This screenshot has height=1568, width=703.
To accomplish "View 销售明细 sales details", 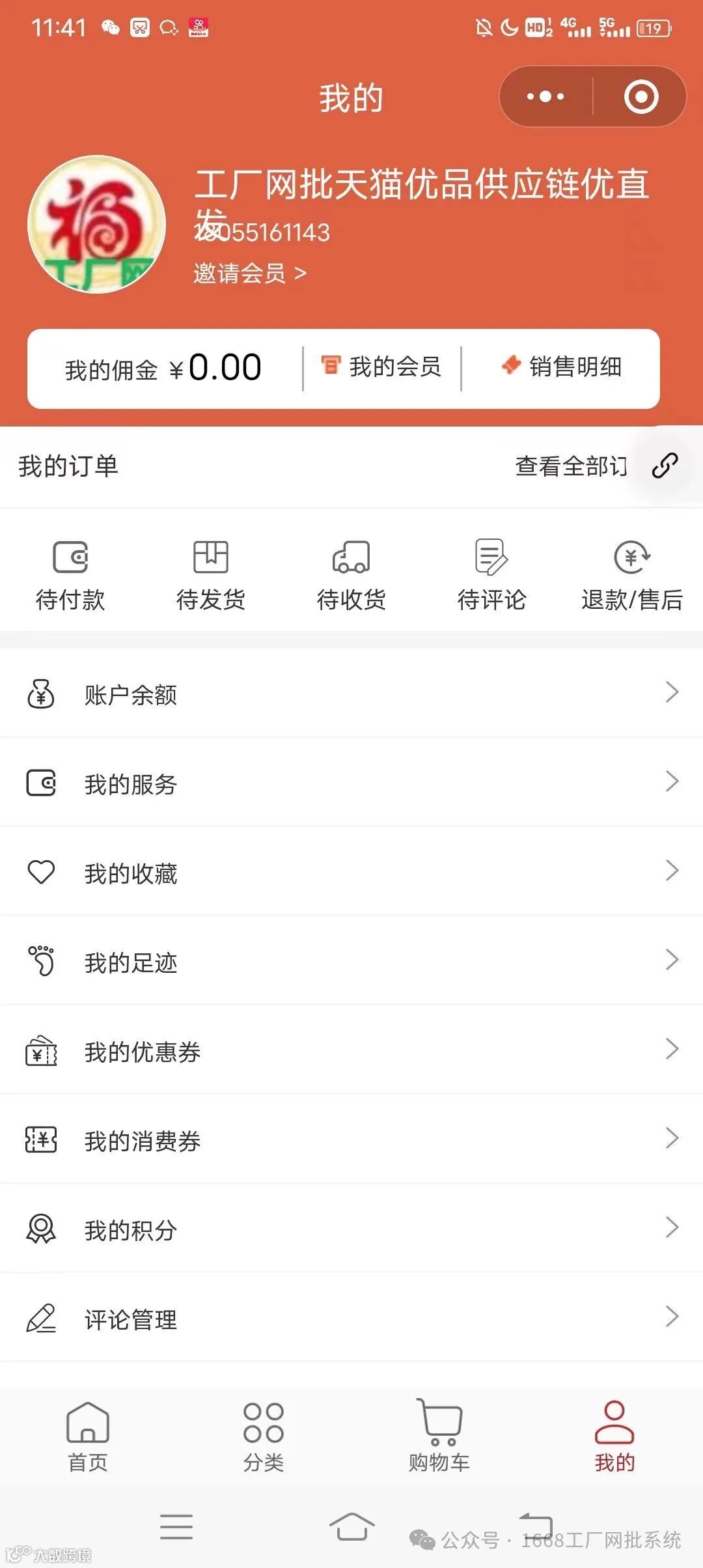I will point(562,367).
